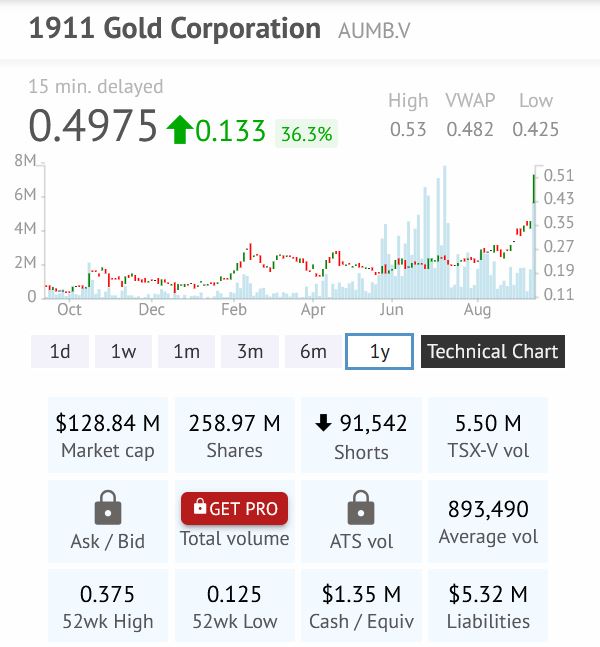
Task: Select the 1d chart range
Action: 60,352
